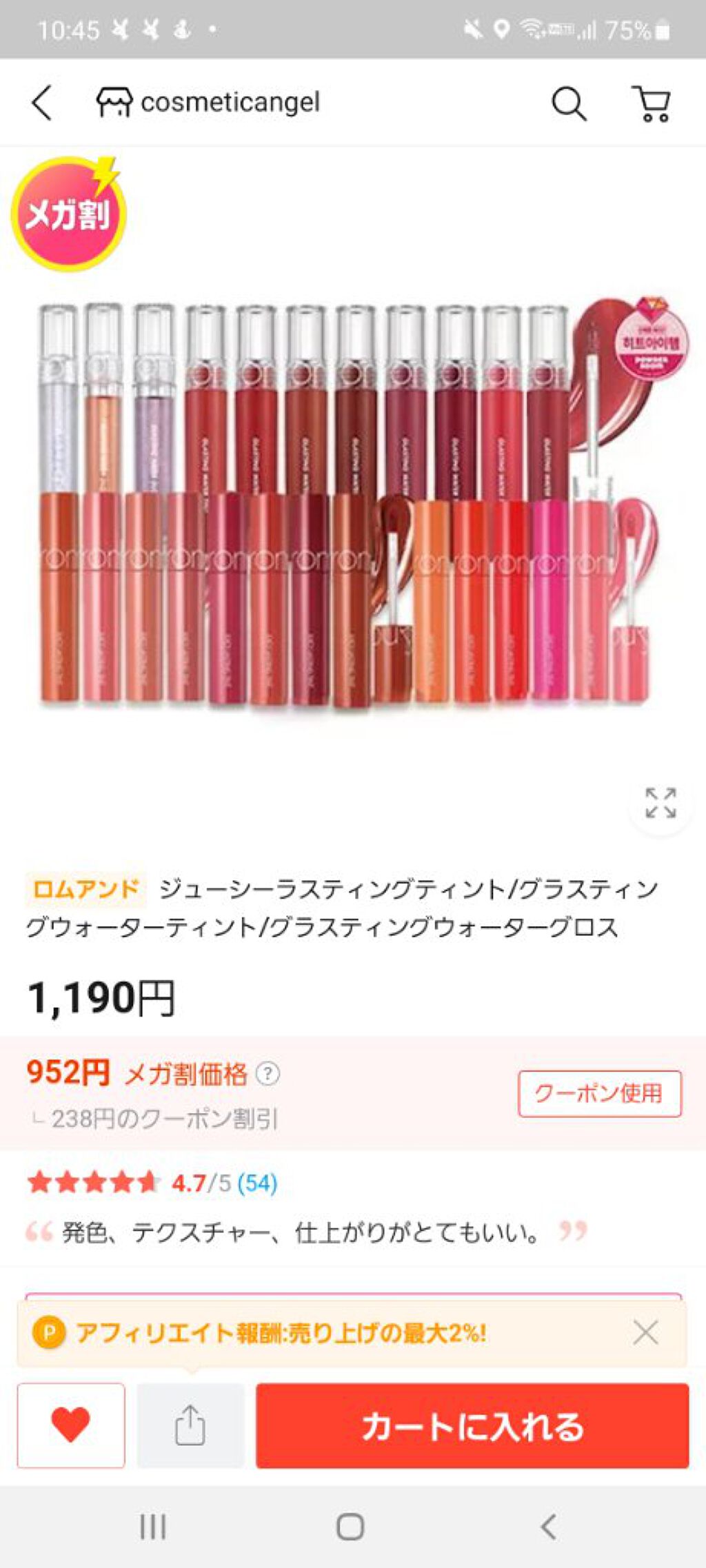Dismiss the affiliate reward banner
The height and width of the screenshot is (1568, 706).
(x=645, y=1332)
